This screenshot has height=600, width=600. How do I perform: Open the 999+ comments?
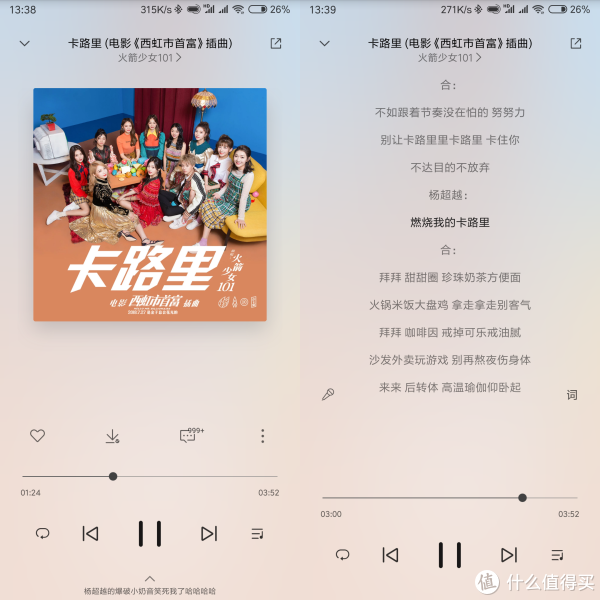(x=189, y=435)
